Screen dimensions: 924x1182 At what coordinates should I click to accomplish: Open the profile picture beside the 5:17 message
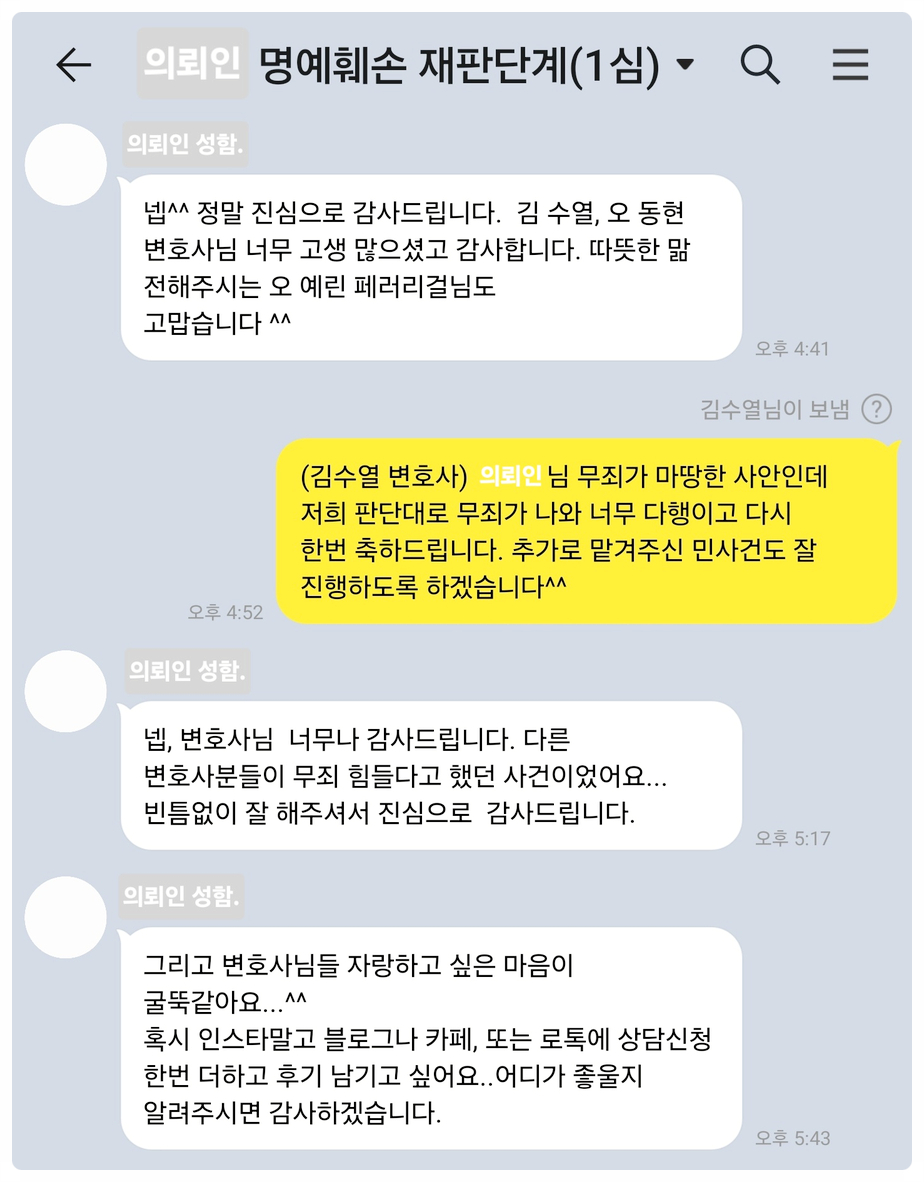[x=65, y=691]
